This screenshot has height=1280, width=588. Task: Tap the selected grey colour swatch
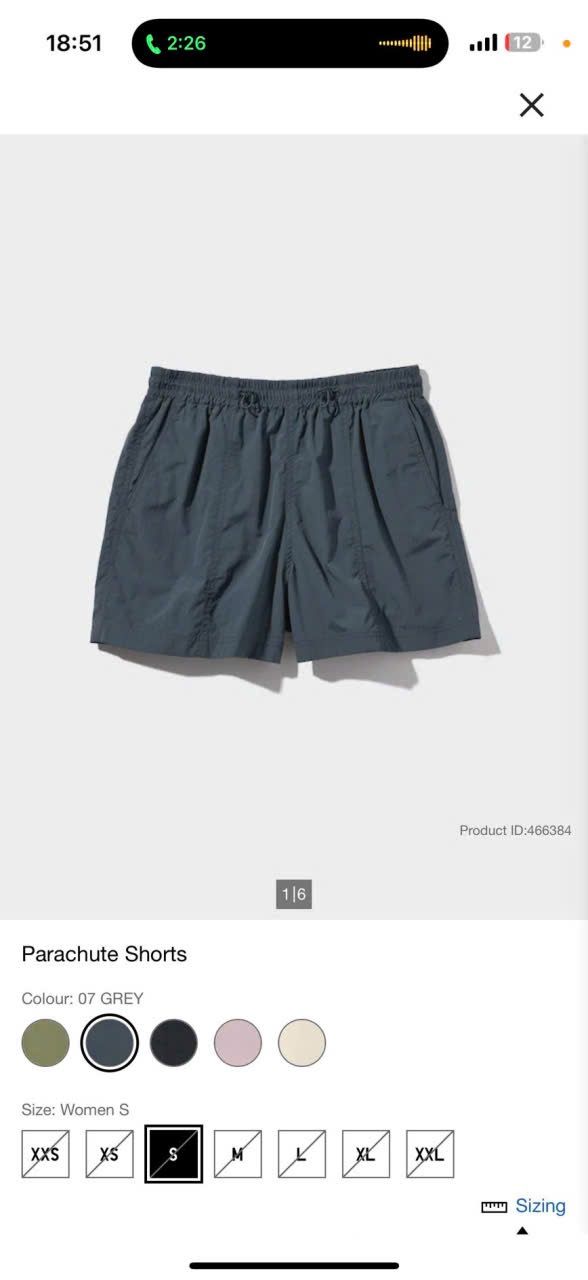[110, 1043]
